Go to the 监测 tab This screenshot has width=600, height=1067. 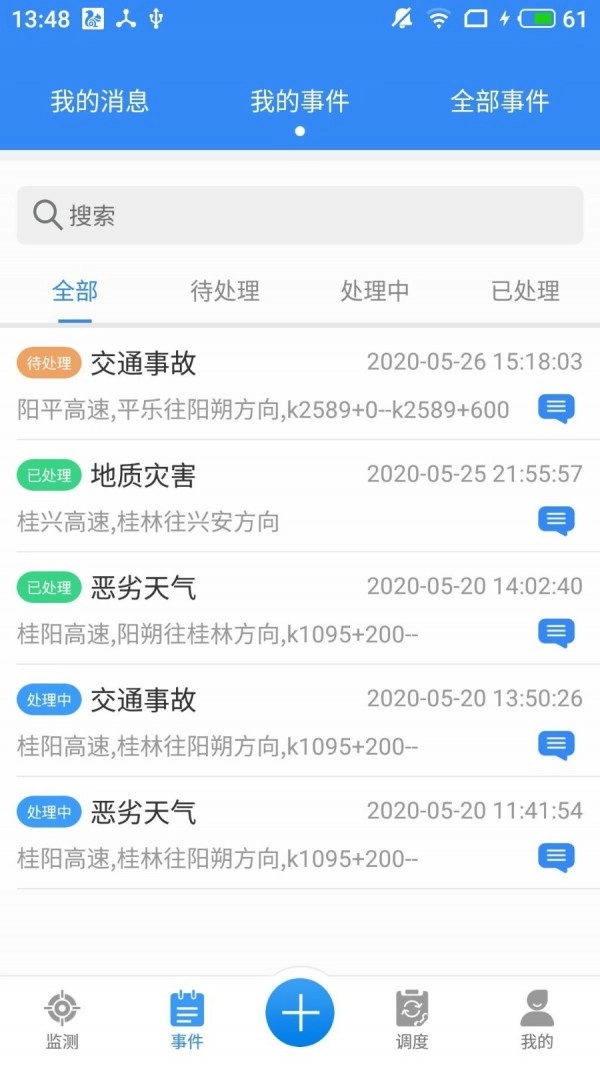(62, 1020)
